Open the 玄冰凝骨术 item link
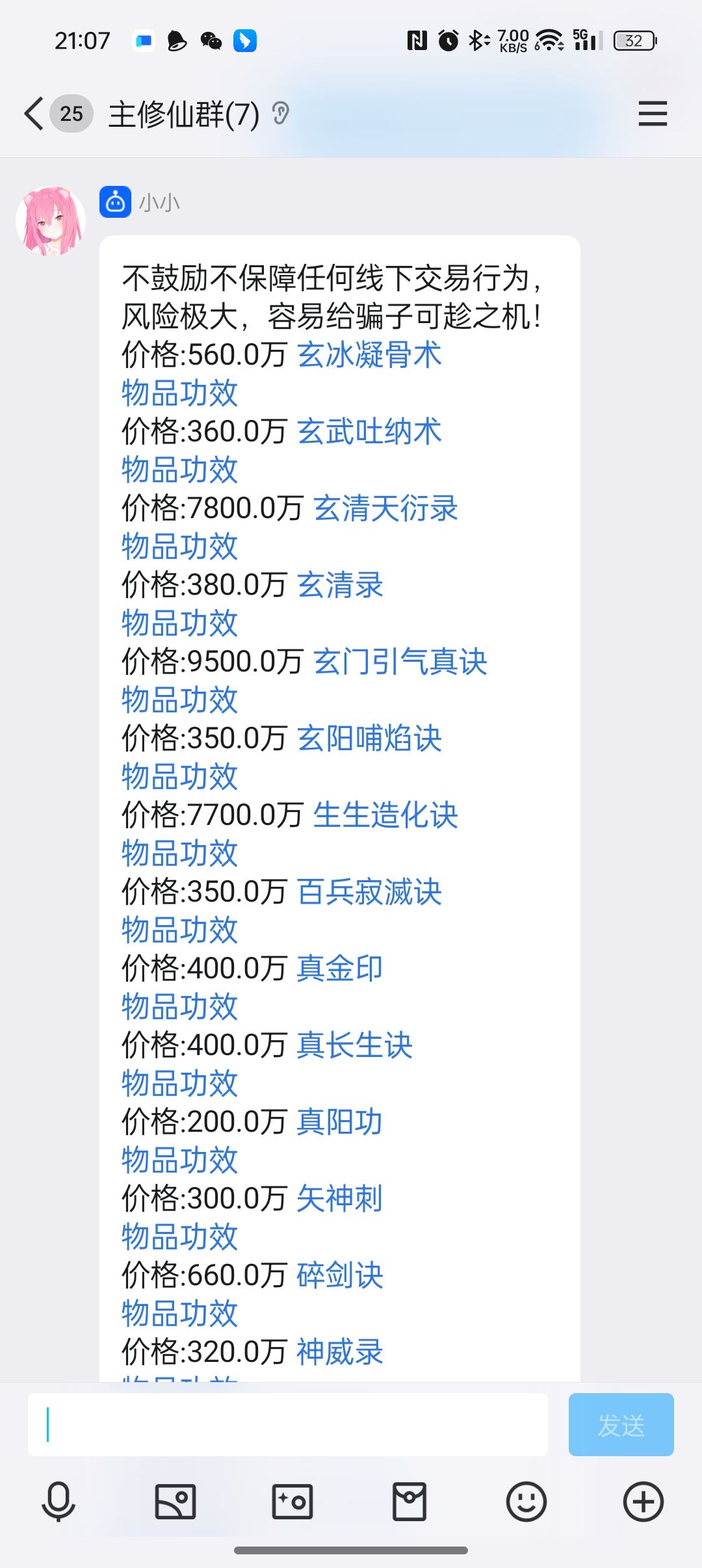This screenshot has height=1568, width=702. pos(369,355)
